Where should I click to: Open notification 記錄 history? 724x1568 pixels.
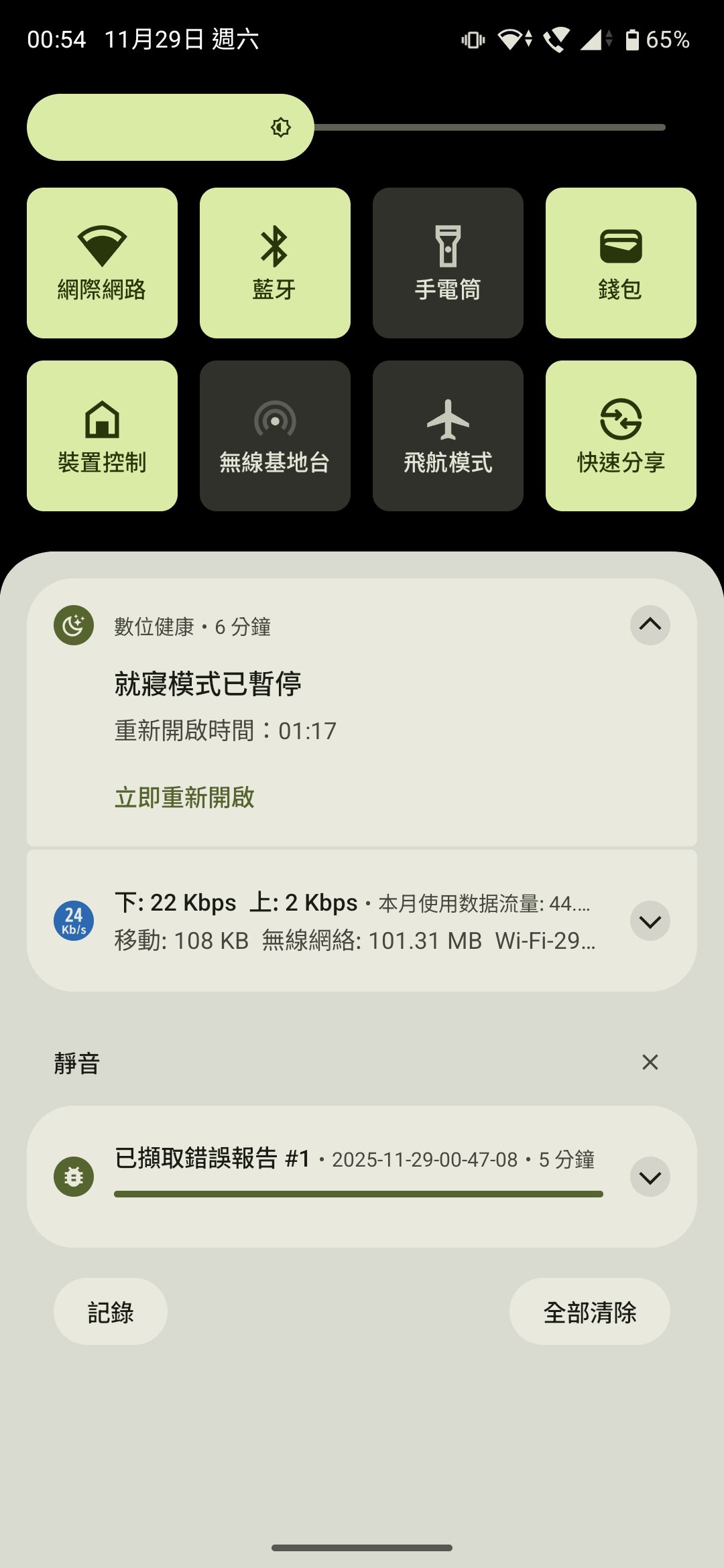[x=111, y=1311]
